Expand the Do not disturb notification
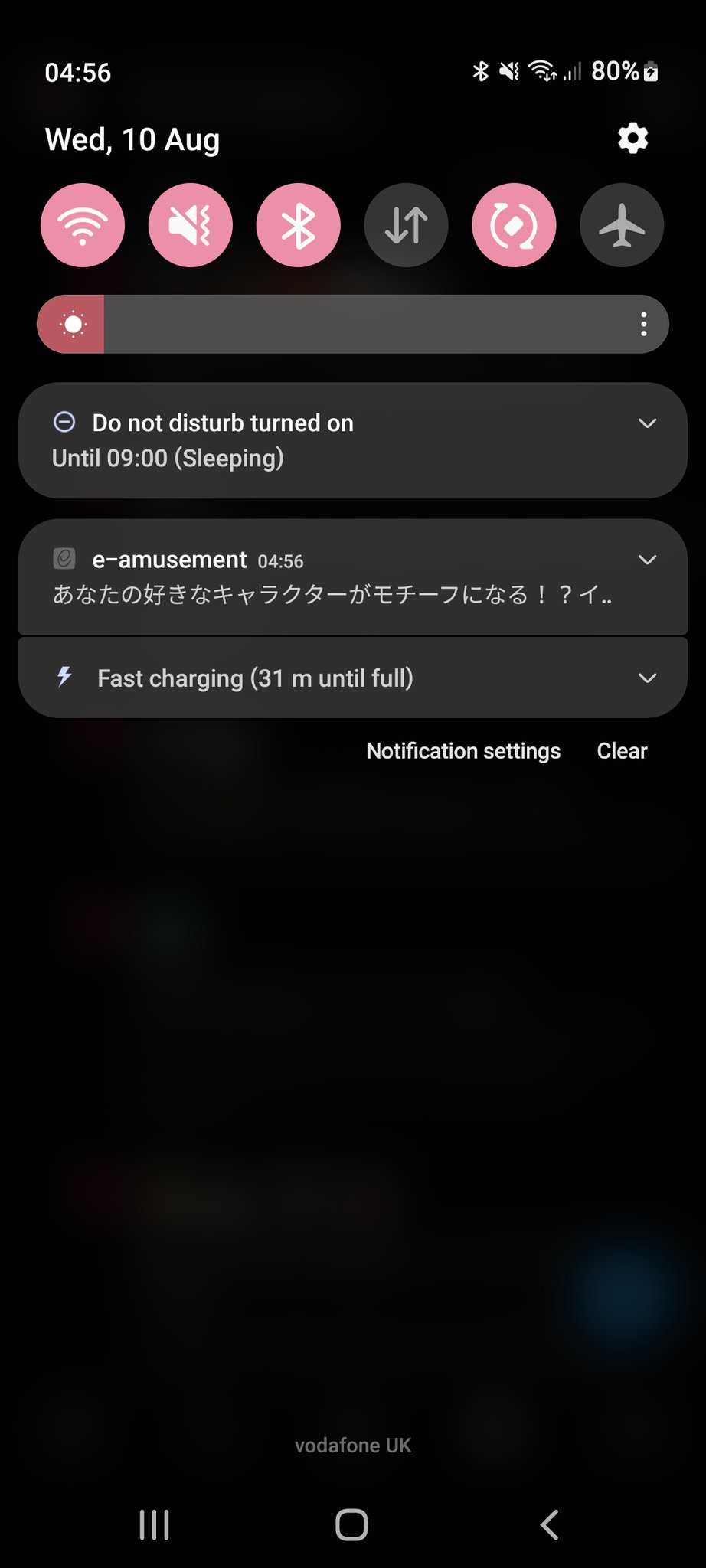 647,423
